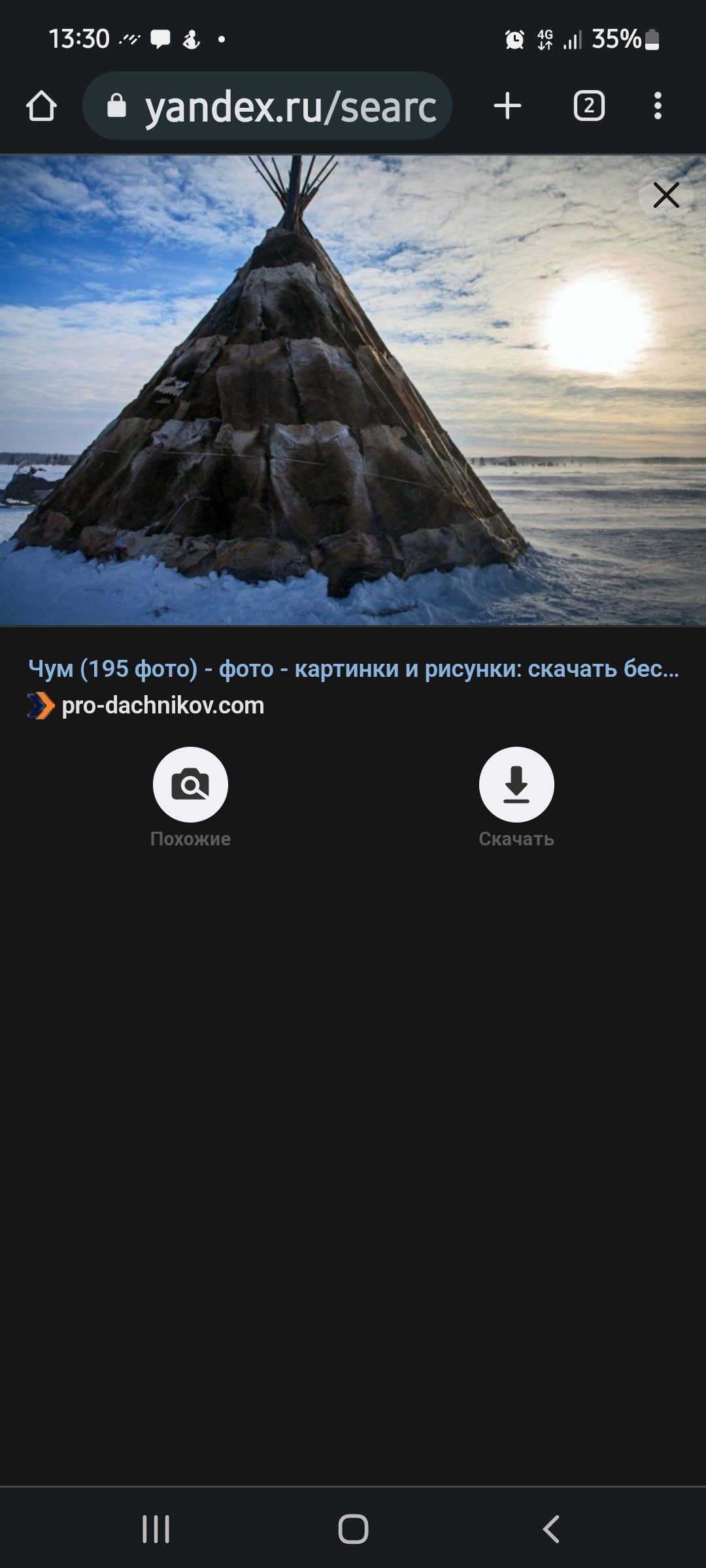Download the image with Скачать
Image resolution: width=706 pixels, height=1568 pixels.
(516, 797)
